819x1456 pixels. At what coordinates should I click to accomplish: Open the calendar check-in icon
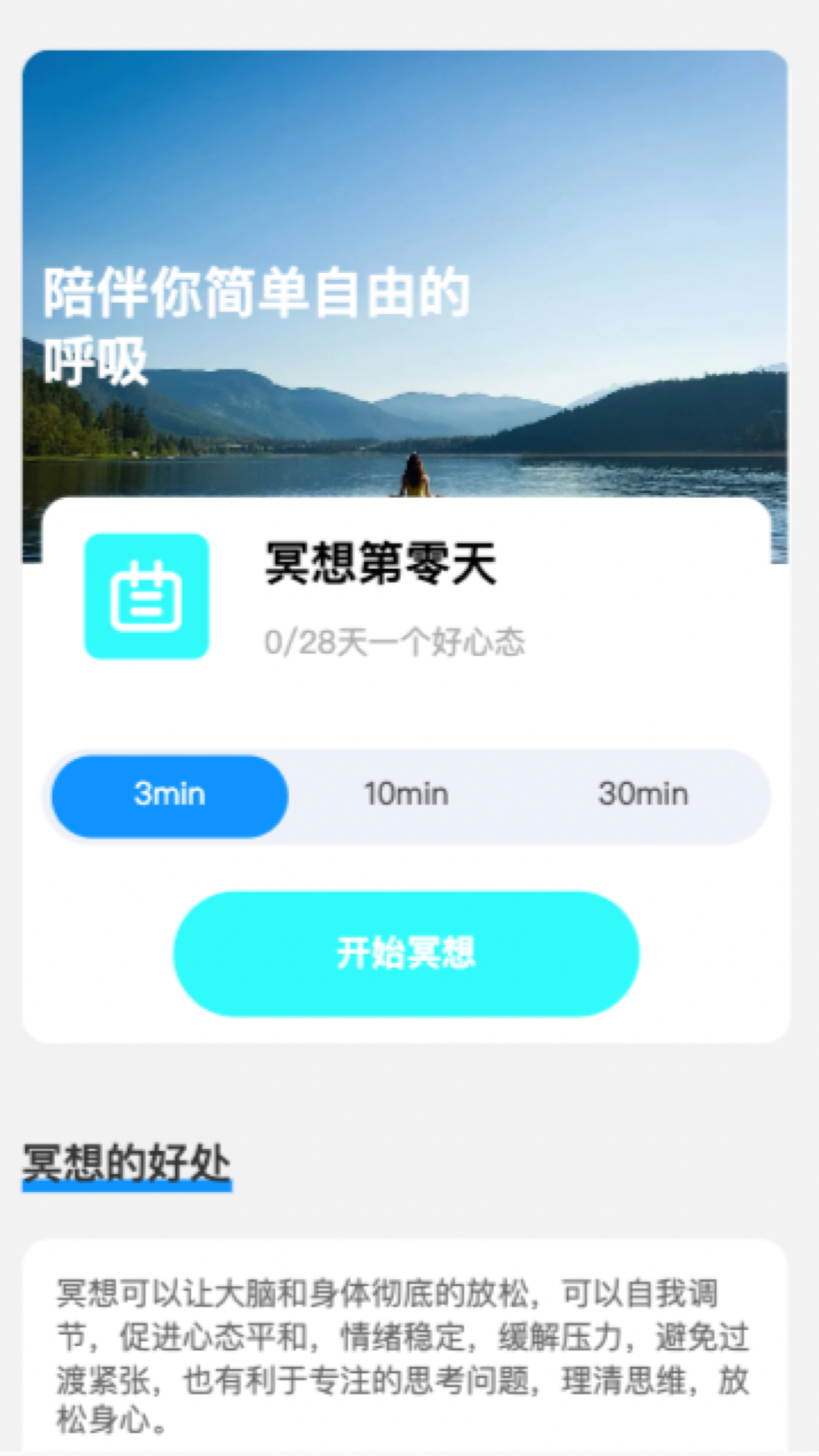[x=146, y=596]
